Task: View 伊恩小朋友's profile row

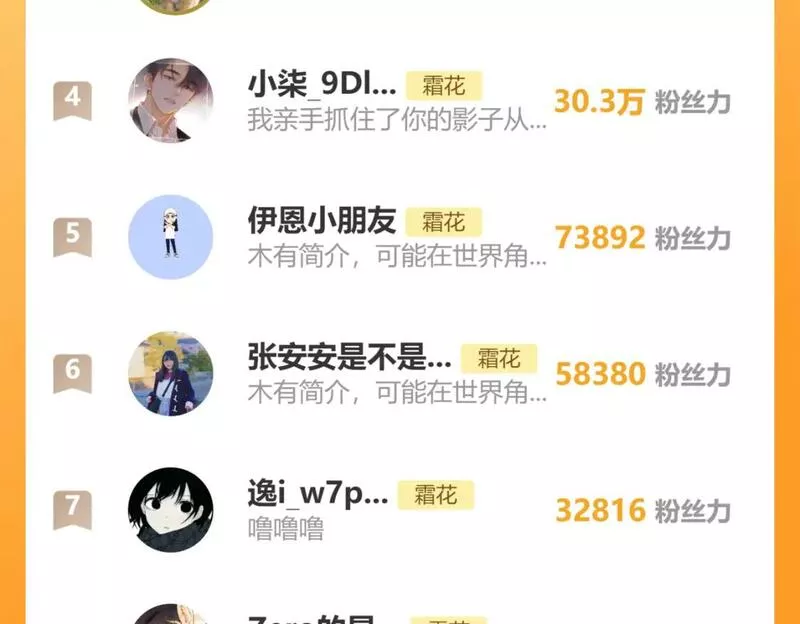Action: coord(398,238)
